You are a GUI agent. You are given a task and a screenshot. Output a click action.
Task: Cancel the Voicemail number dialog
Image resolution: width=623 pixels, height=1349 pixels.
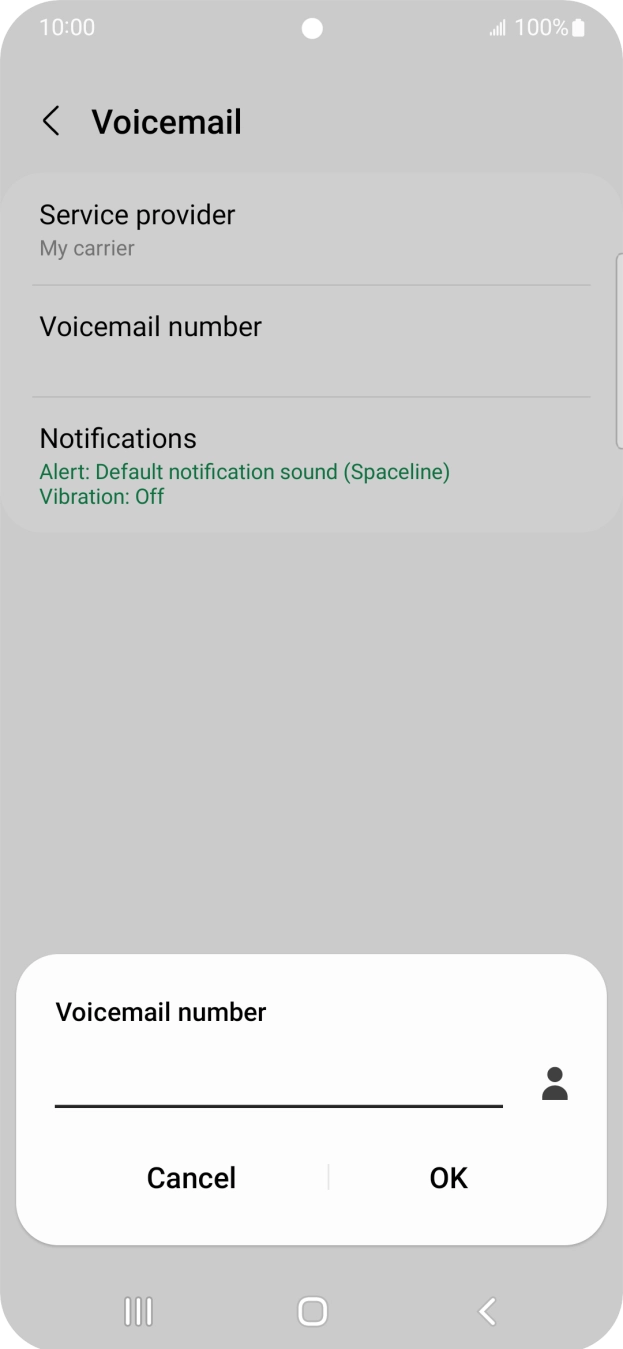(191, 1177)
